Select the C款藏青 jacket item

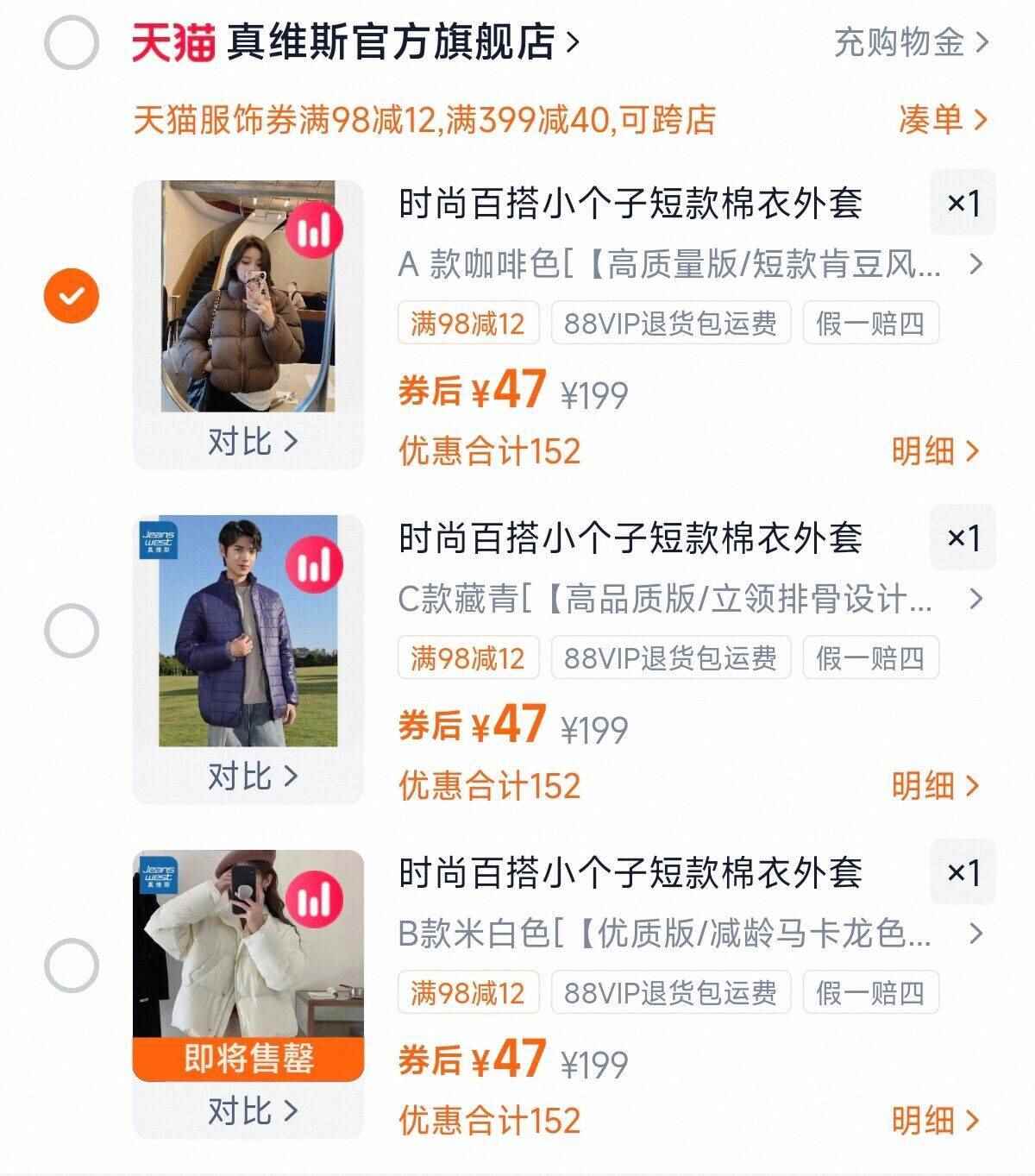72,631
